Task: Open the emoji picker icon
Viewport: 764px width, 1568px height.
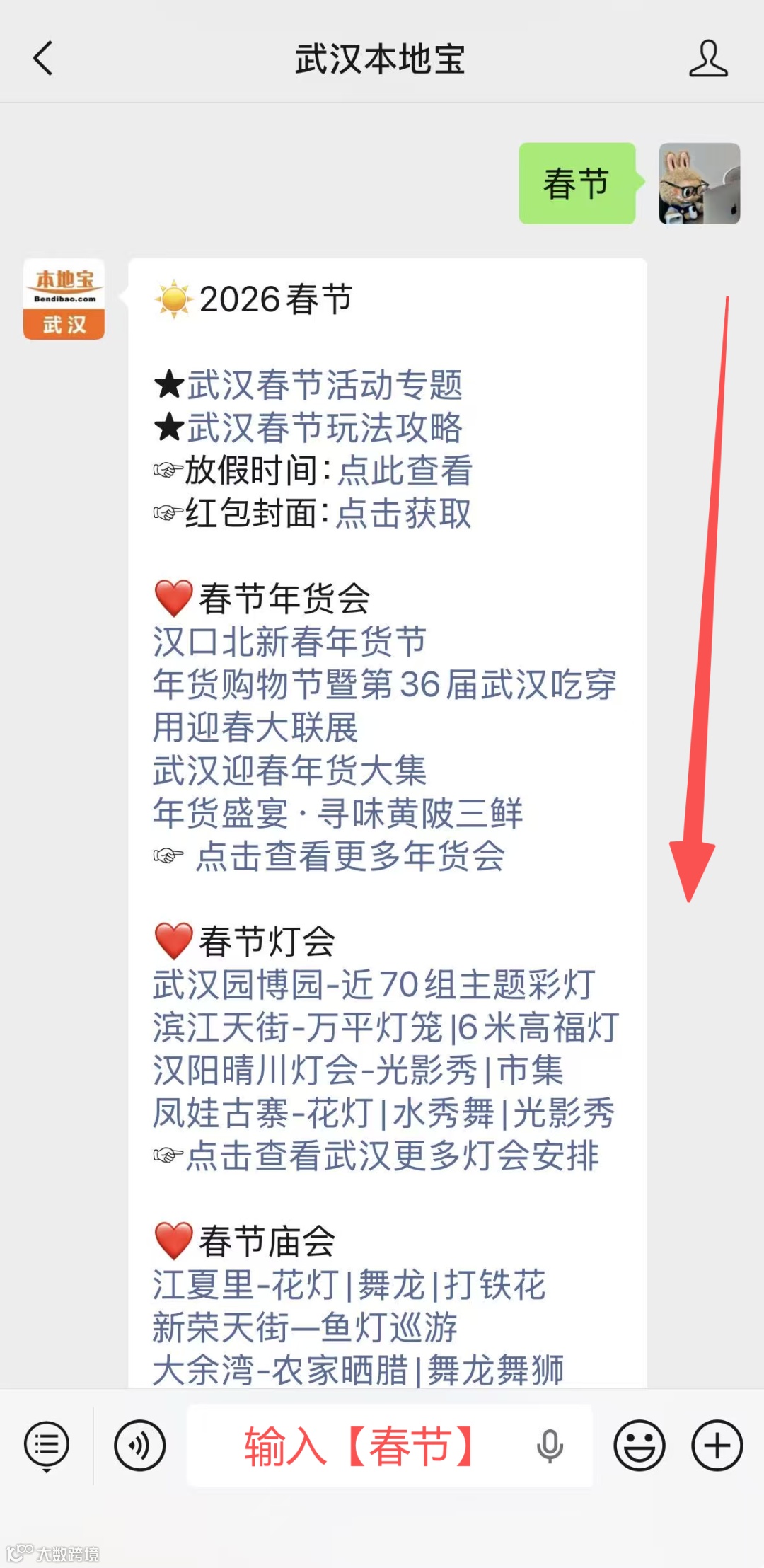Action: (639, 1446)
